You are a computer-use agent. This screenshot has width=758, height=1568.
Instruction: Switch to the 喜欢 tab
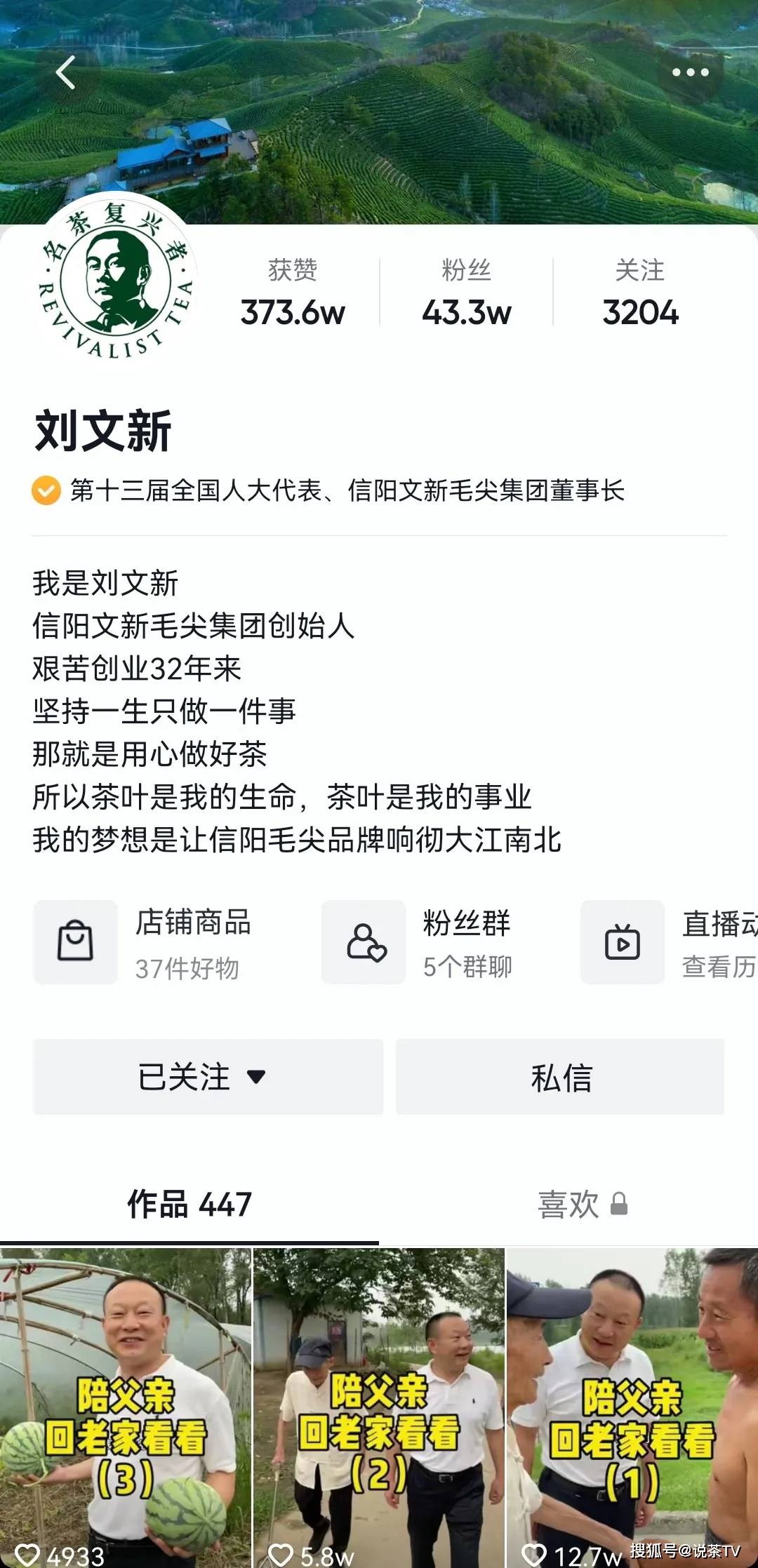[x=583, y=1205]
